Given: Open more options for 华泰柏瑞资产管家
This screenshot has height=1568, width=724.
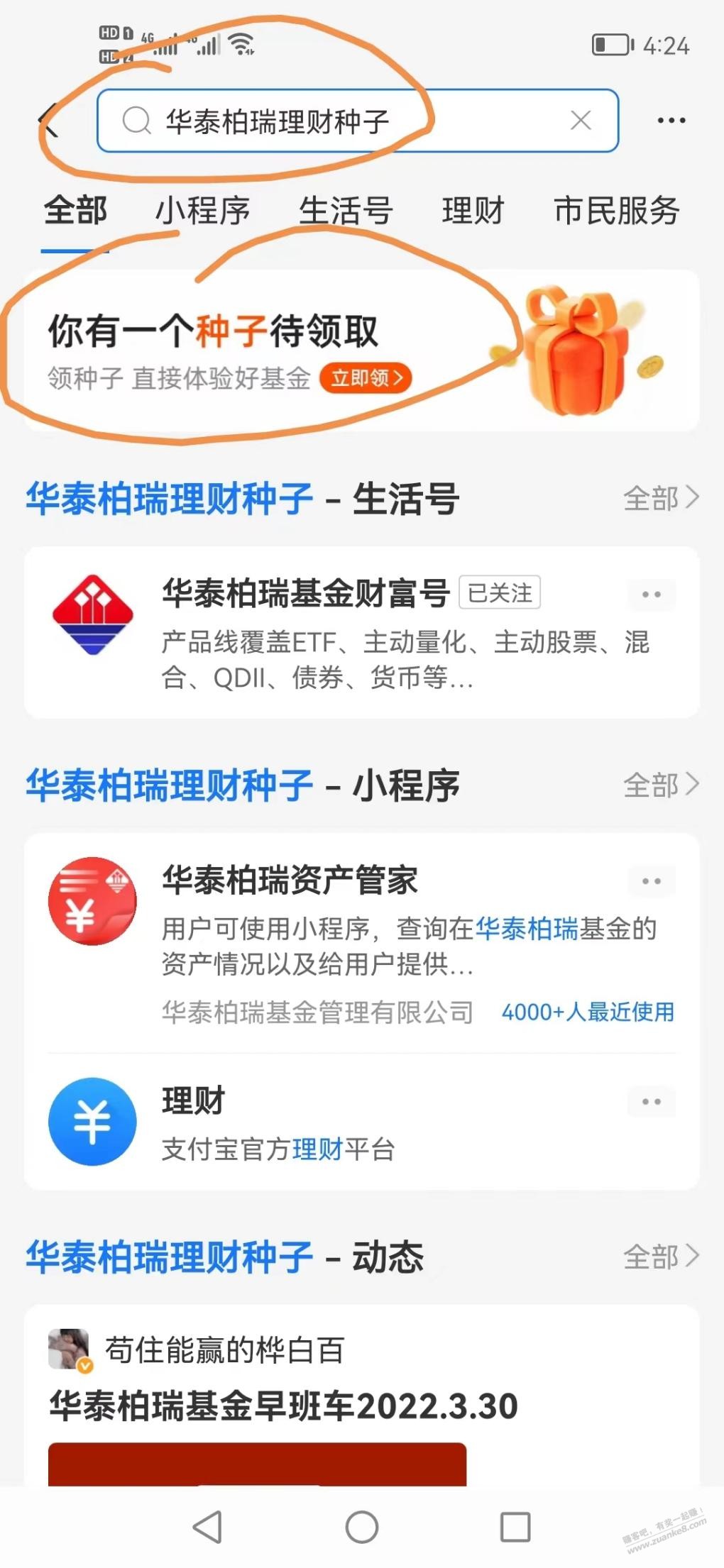Looking at the screenshot, I should pos(651,881).
